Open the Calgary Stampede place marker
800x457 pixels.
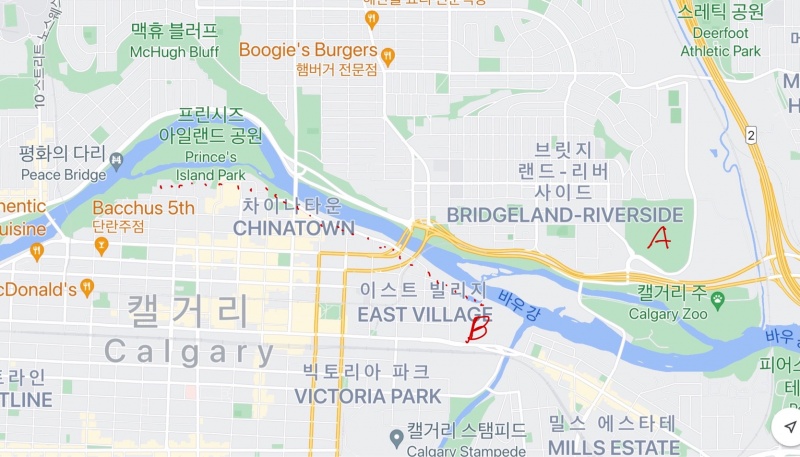pos(397,437)
